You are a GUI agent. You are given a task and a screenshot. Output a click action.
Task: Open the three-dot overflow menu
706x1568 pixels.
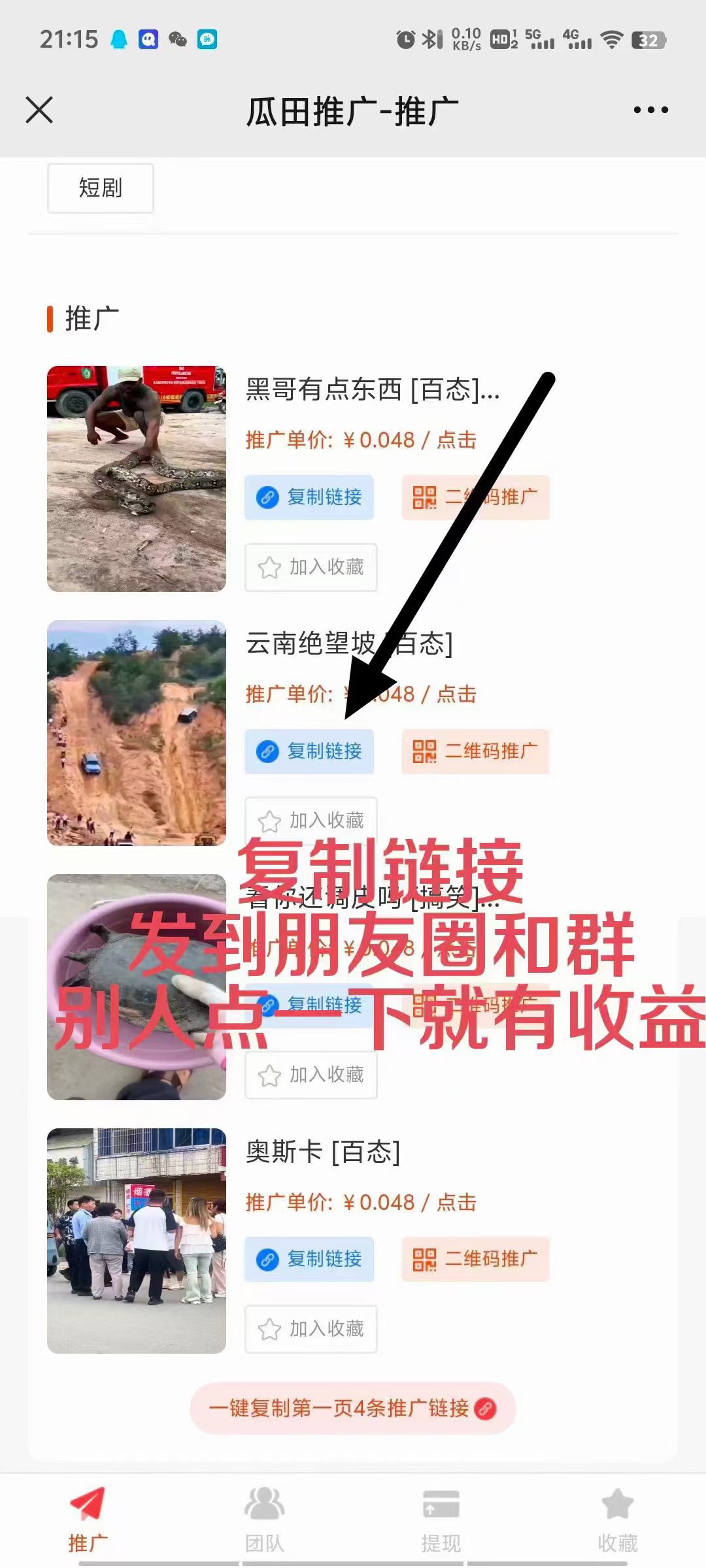(650, 110)
